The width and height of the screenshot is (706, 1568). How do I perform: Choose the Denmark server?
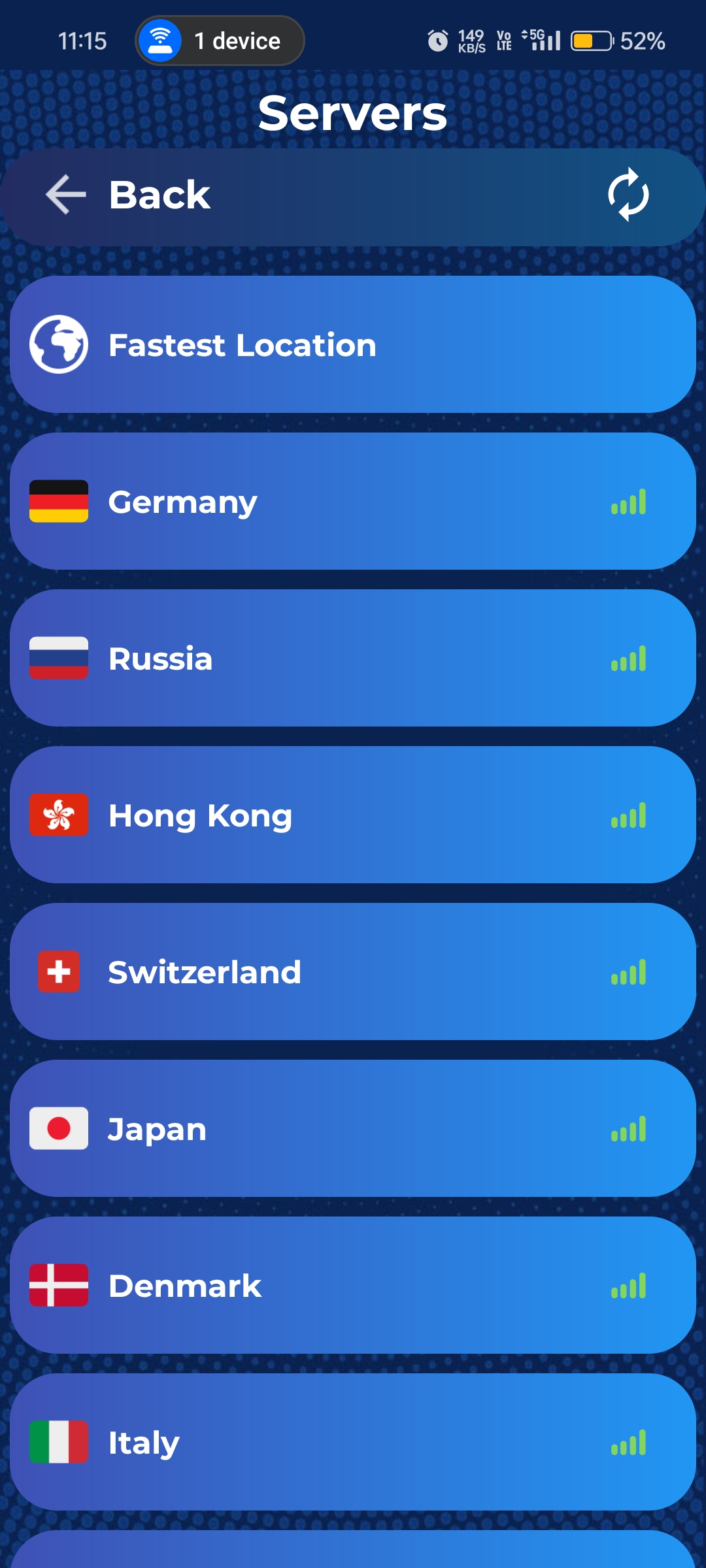click(x=353, y=1285)
